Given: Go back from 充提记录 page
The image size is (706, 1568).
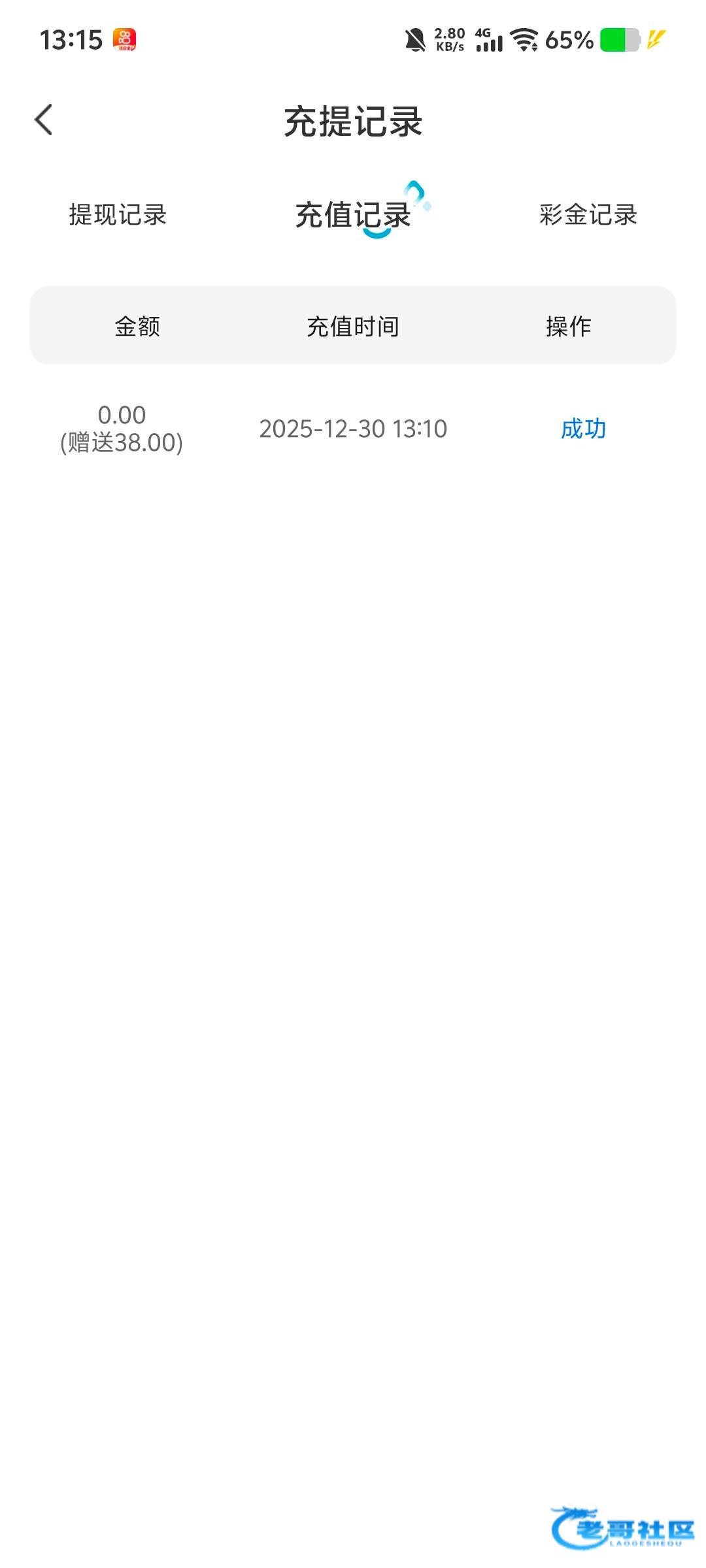Looking at the screenshot, I should click(x=44, y=120).
